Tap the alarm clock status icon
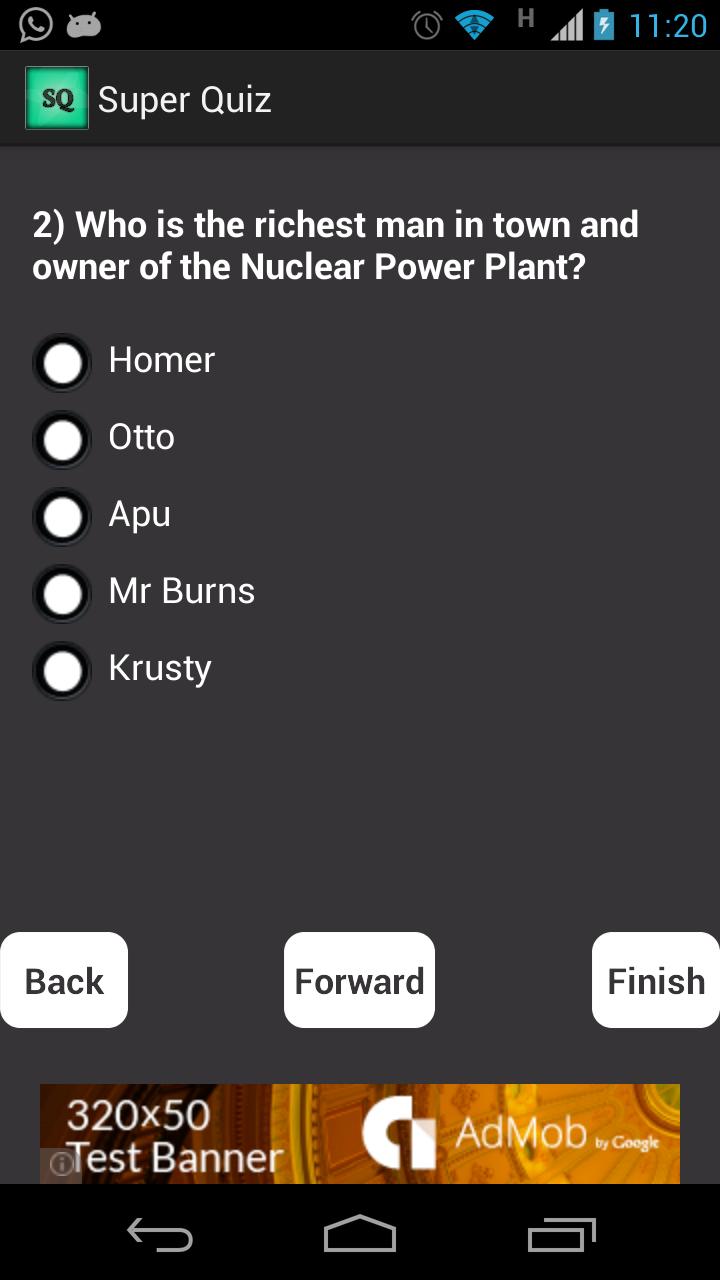 426,23
